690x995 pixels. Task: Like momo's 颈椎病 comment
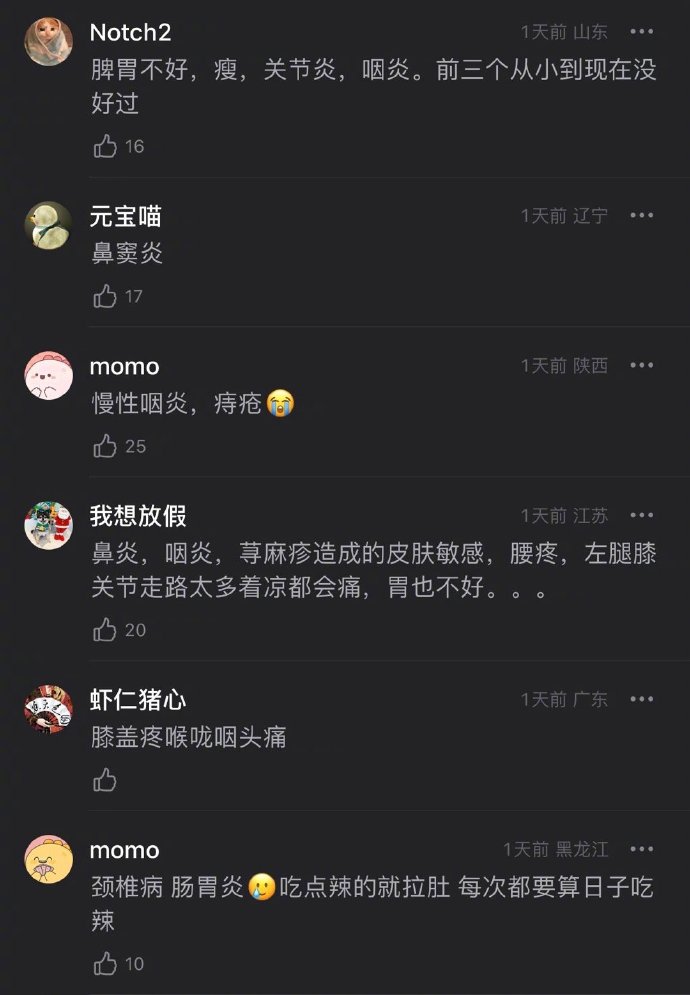point(106,964)
